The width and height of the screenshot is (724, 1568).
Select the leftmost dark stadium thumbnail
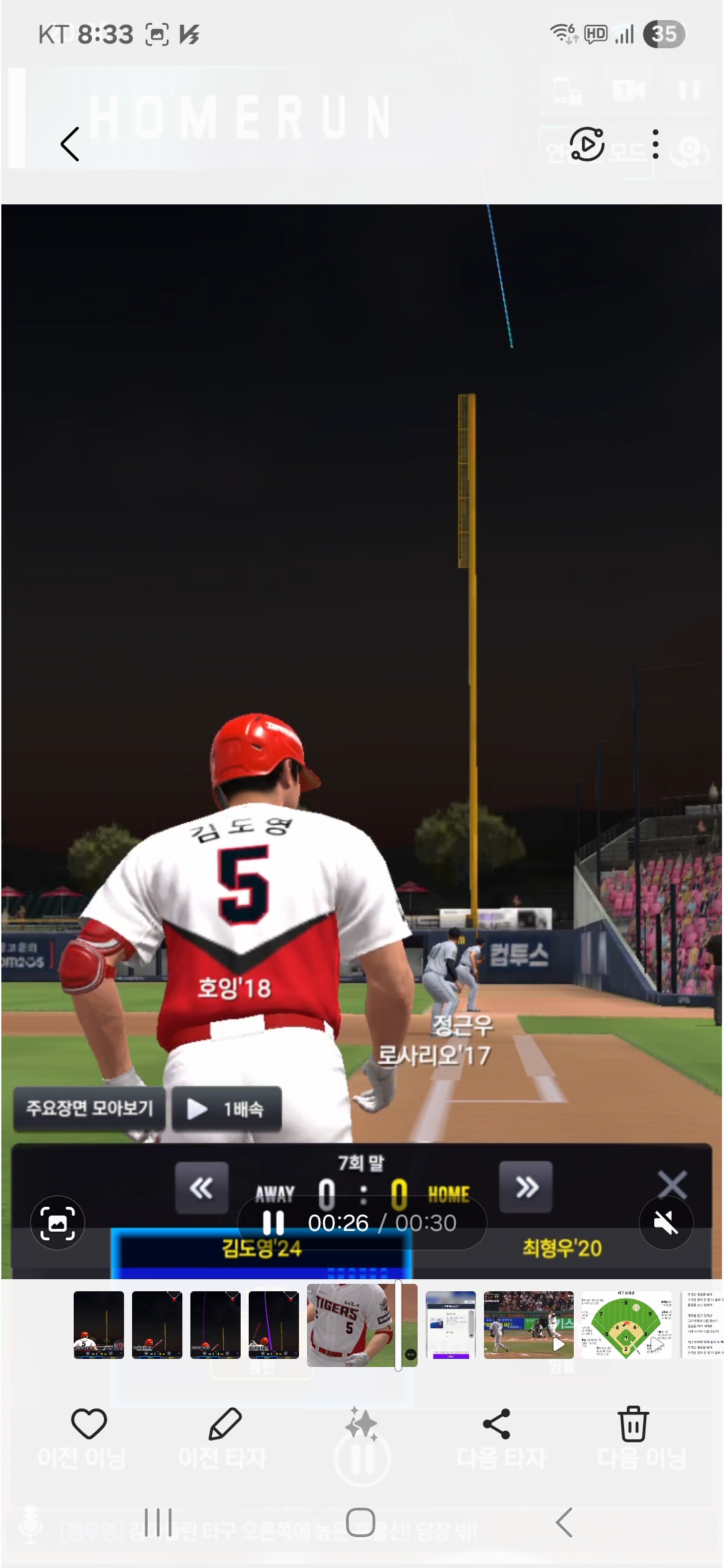[x=99, y=1325]
